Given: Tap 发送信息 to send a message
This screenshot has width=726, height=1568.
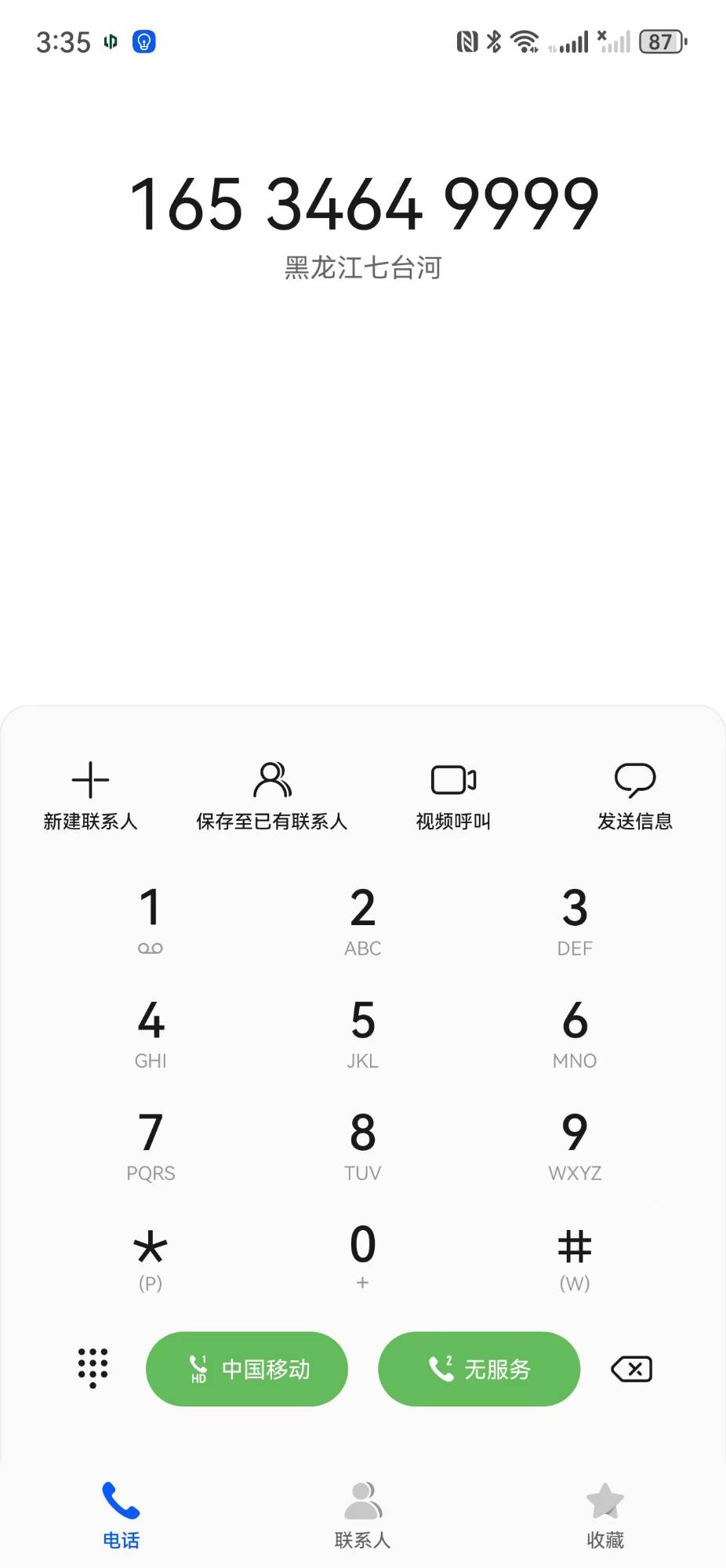Looking at the screenshot, I should click(635, 795).
